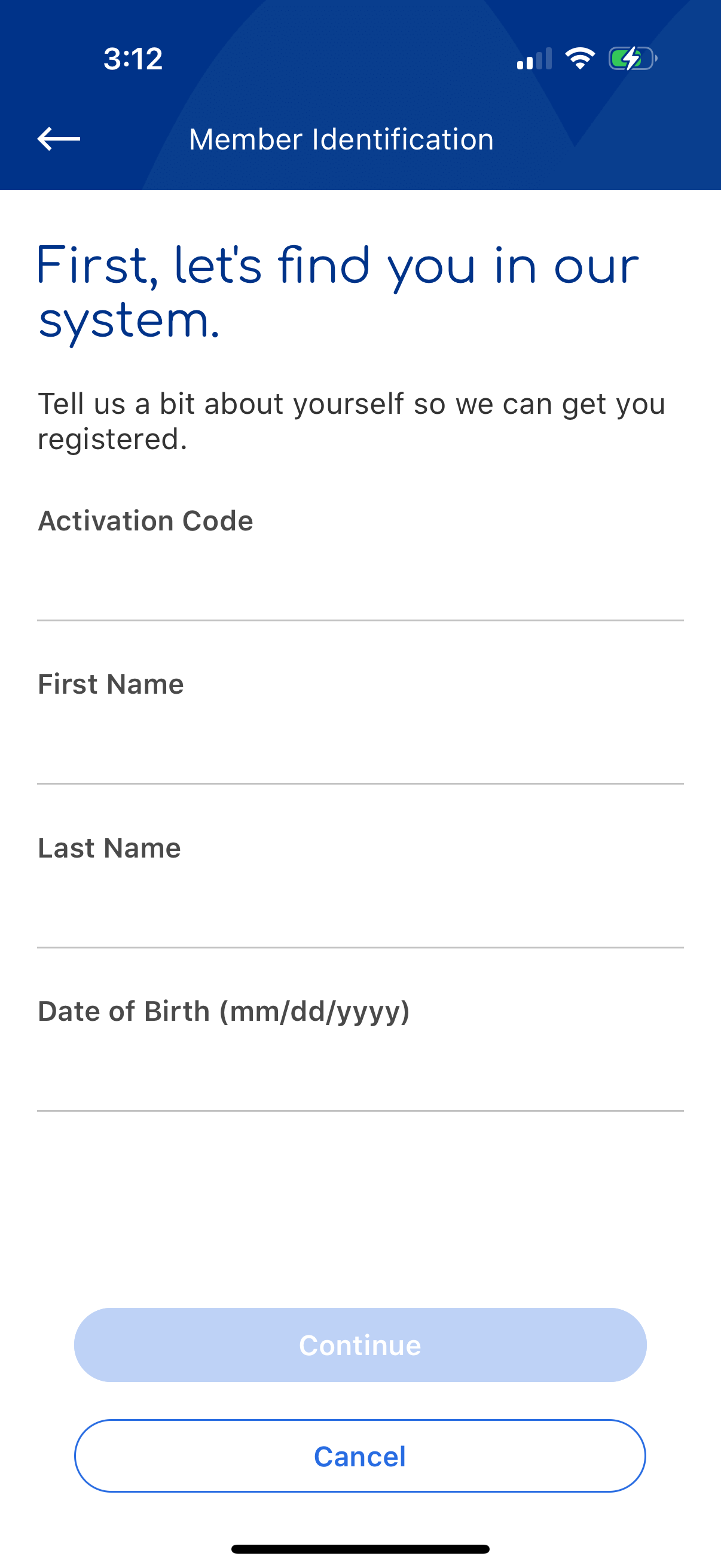Select the Activation Code label
The width and height of the screenshot is (721, 1568).
(145, 520)
